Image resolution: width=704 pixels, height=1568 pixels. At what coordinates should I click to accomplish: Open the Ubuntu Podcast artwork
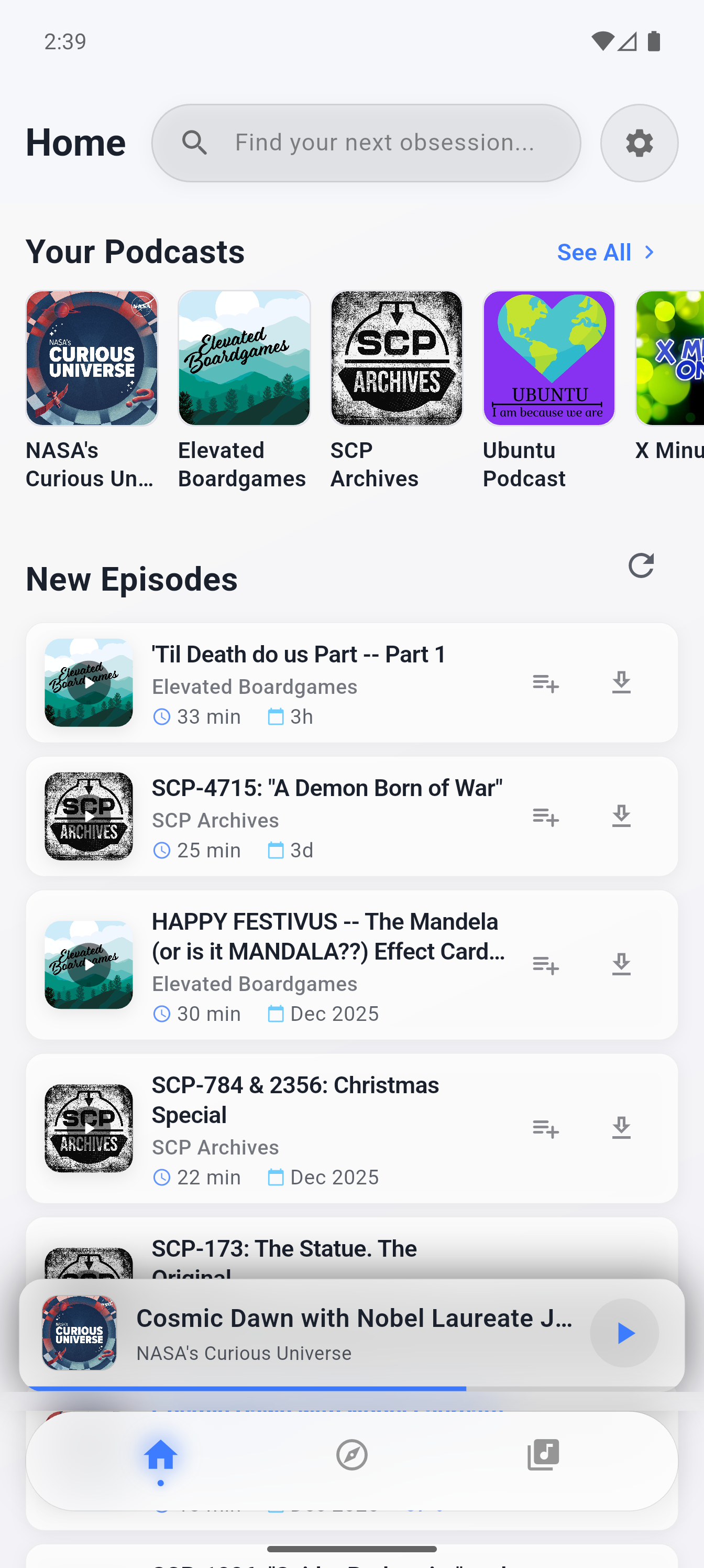point(549,358)
